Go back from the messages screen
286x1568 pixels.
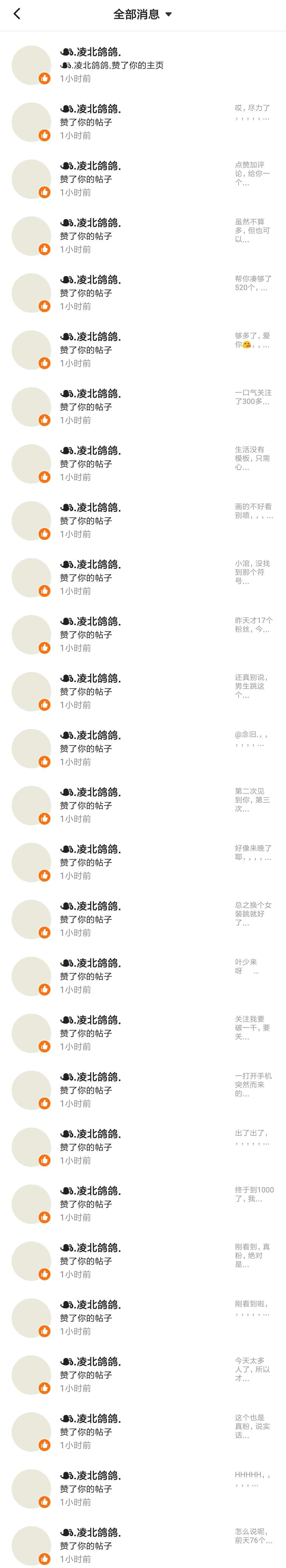pyautogui.click(x=17, y=14)
